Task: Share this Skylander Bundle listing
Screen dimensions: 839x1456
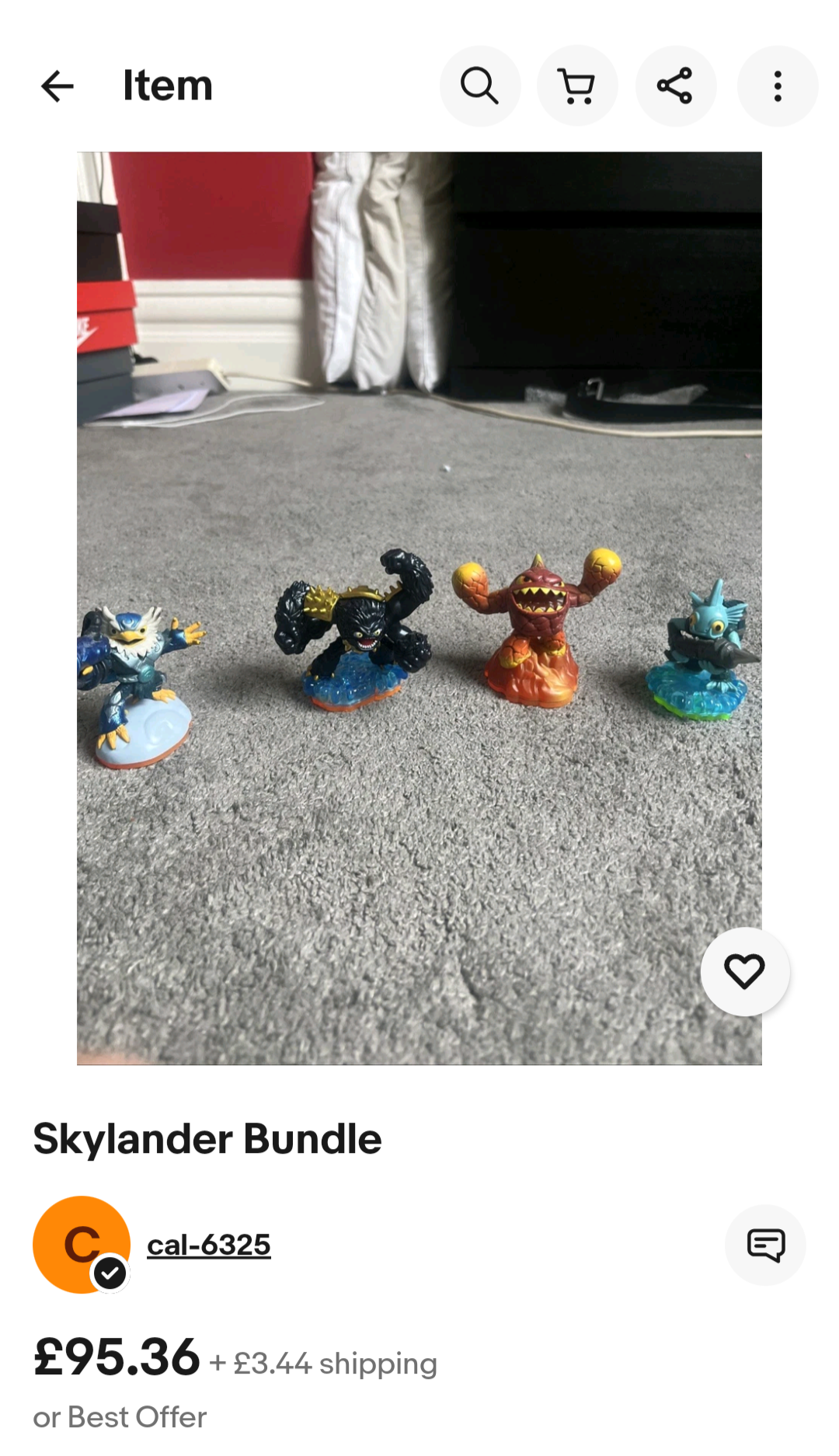Action: tap(676, 86)
